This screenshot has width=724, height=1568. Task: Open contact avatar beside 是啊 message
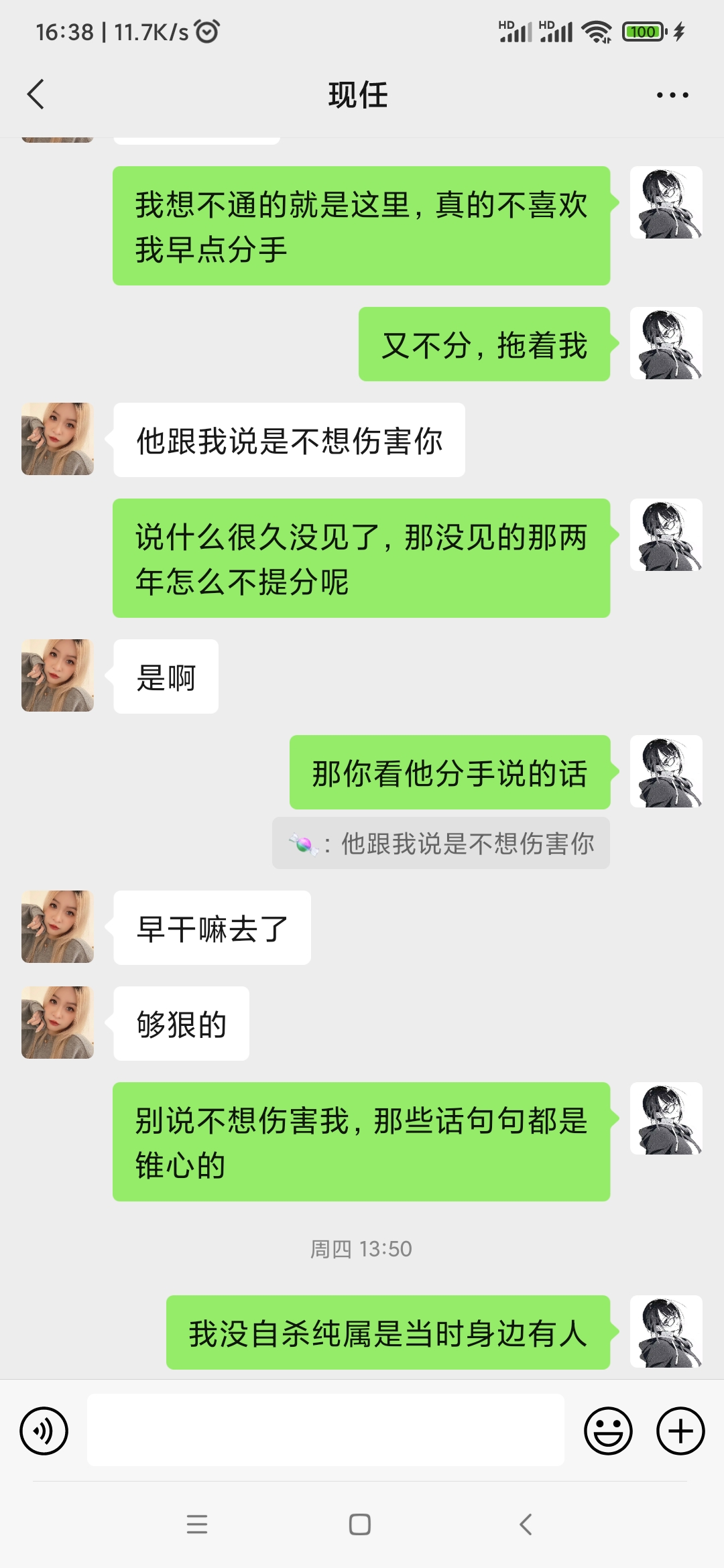pyautogui.click(x=58, y=675)
